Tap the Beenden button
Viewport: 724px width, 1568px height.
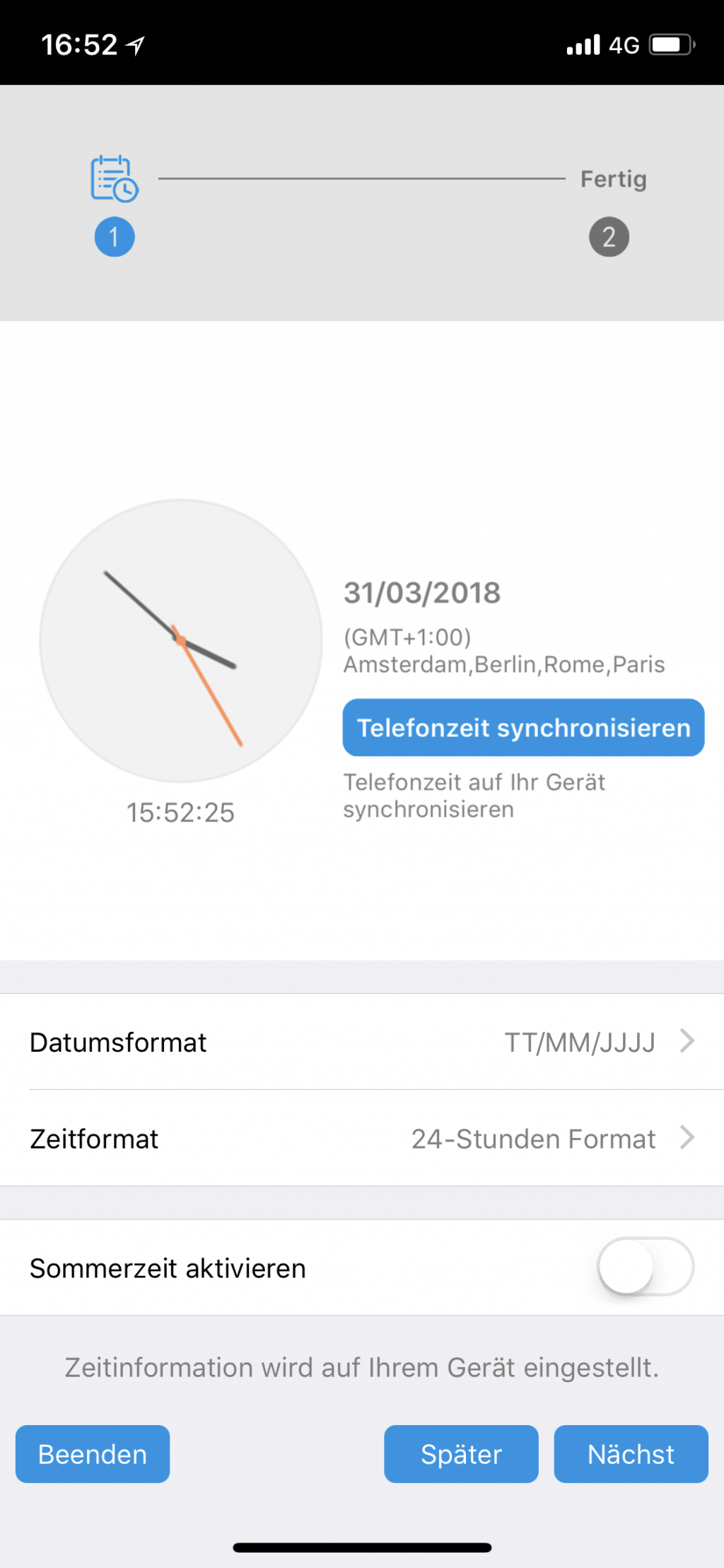[x=93, y=1454]
